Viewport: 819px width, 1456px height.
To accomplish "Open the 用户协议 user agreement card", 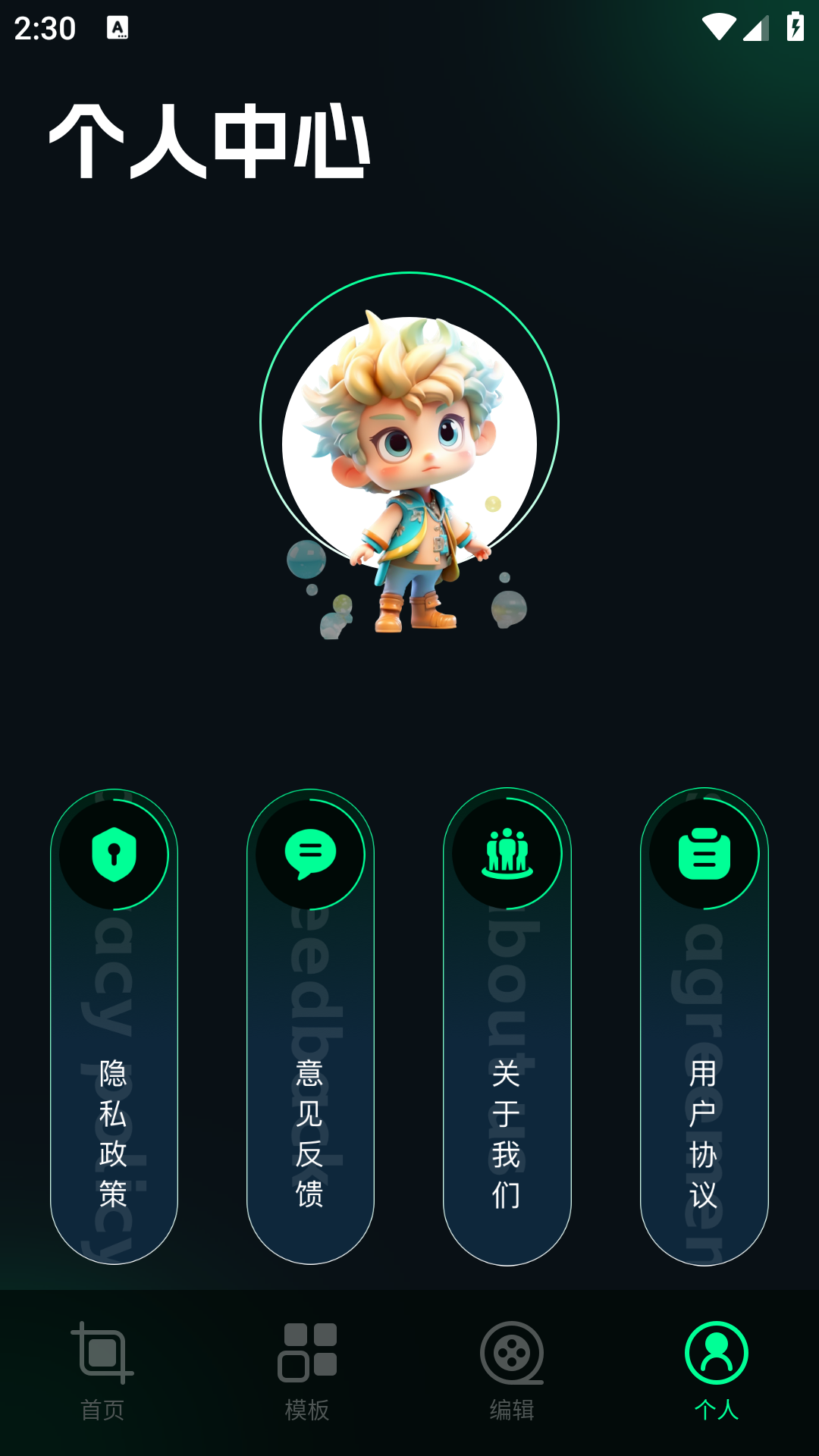I will click(704, 1026).
